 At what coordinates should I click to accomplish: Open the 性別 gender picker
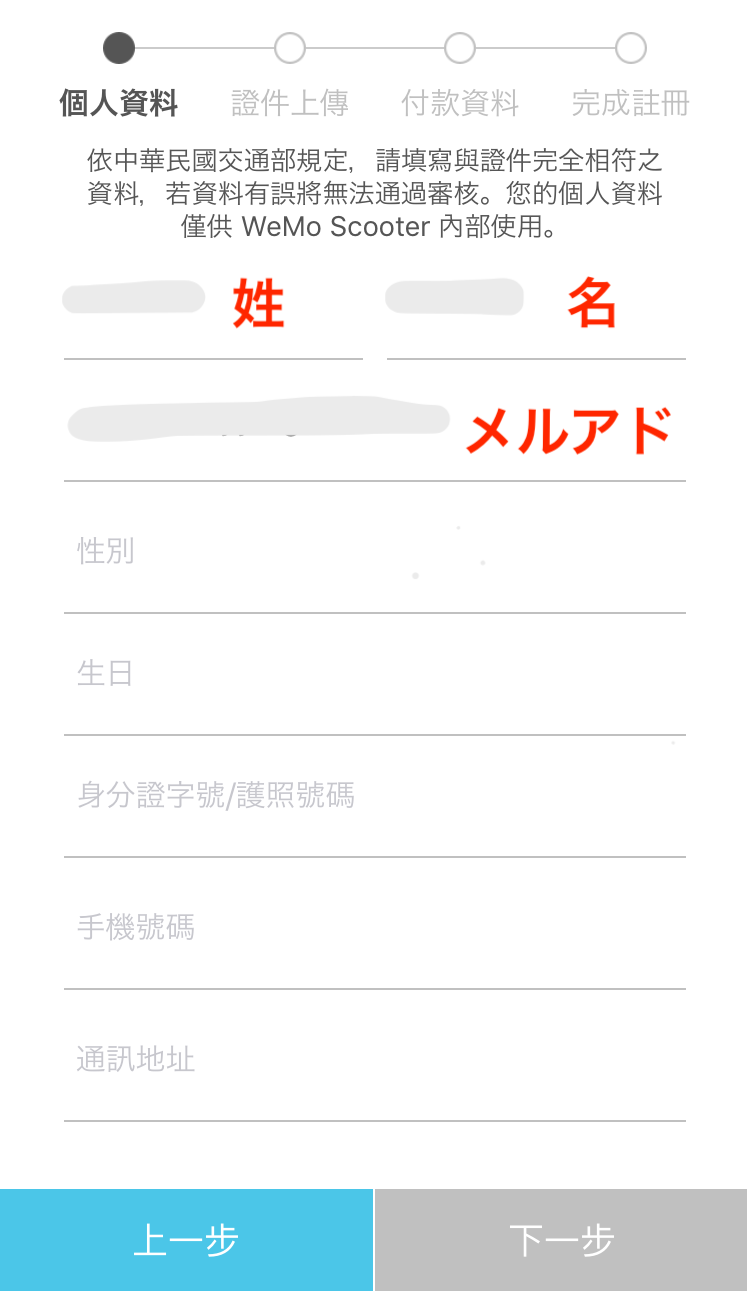374,551
